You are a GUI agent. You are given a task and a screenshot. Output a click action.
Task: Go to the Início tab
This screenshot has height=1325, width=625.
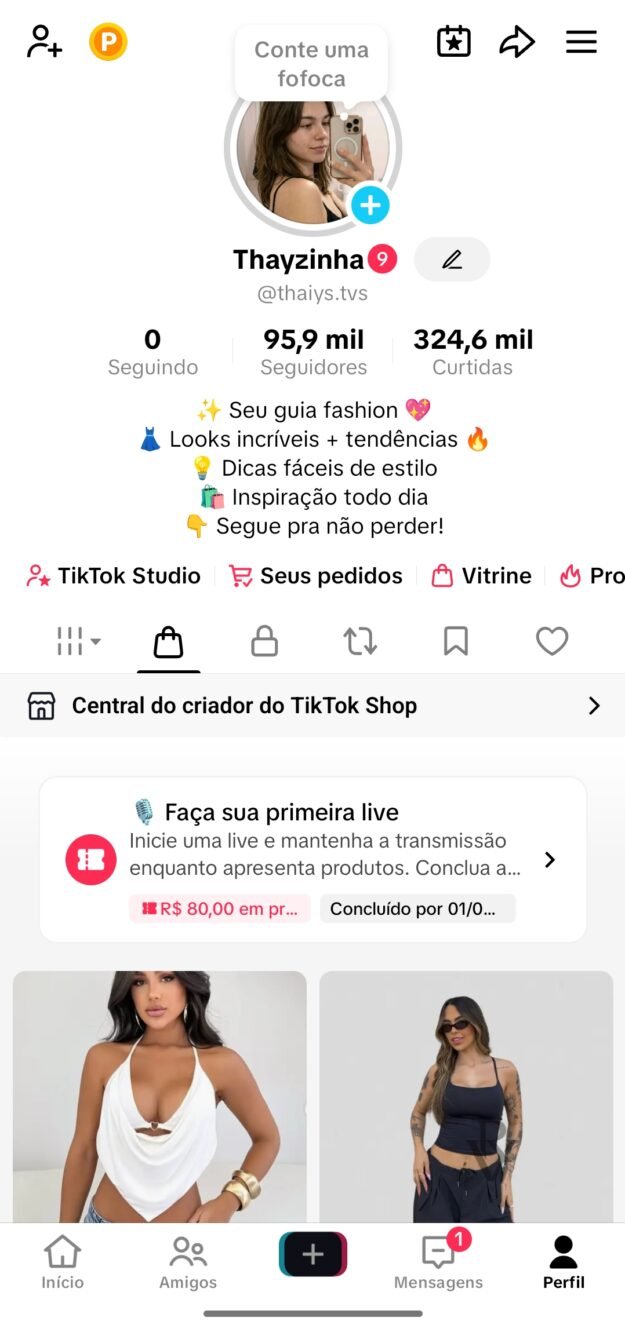point(62,1262)
